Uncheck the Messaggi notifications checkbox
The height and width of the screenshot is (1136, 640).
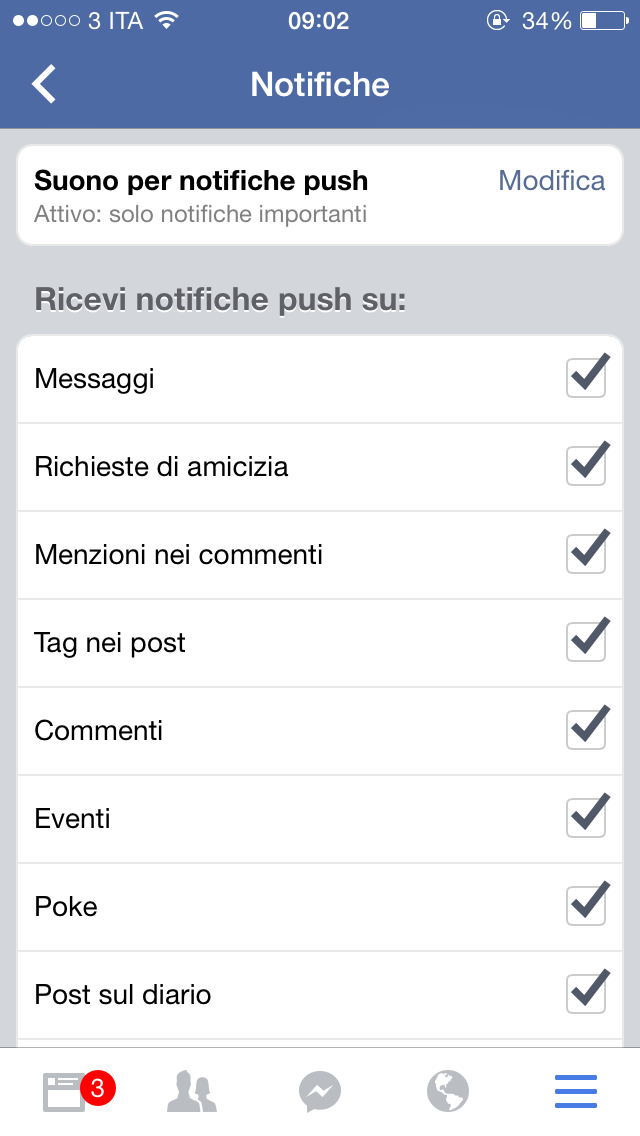coord(586,379)
